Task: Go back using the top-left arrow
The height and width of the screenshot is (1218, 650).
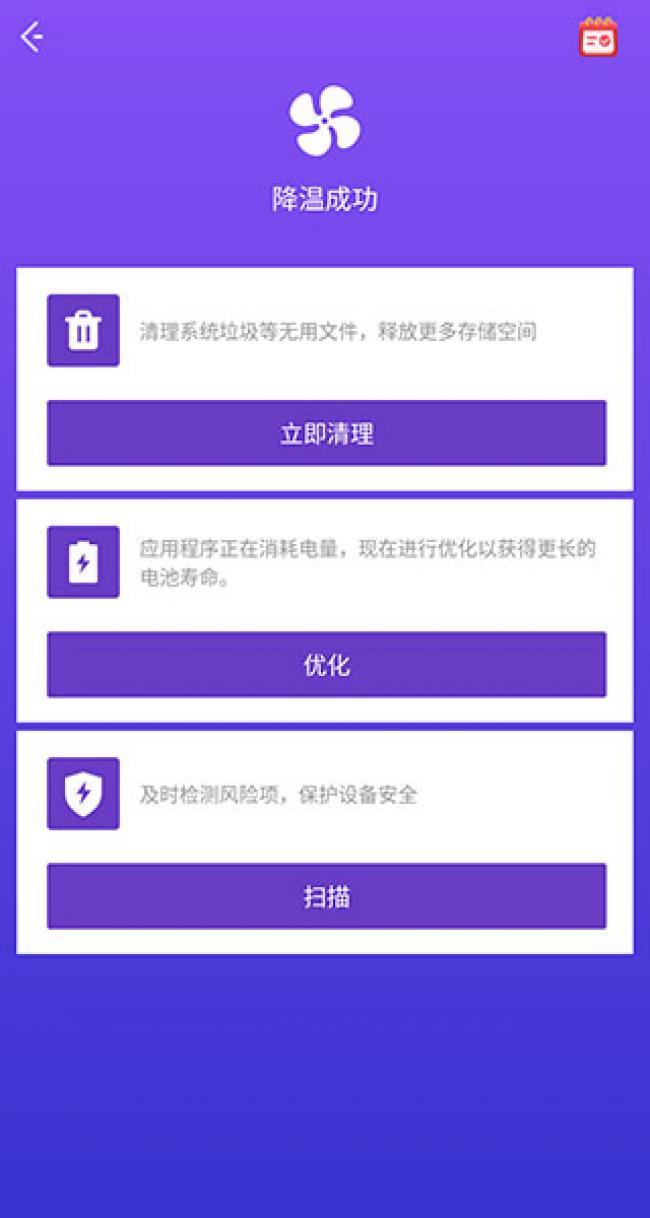Action: pyautogui.click(x=32, y=38)
